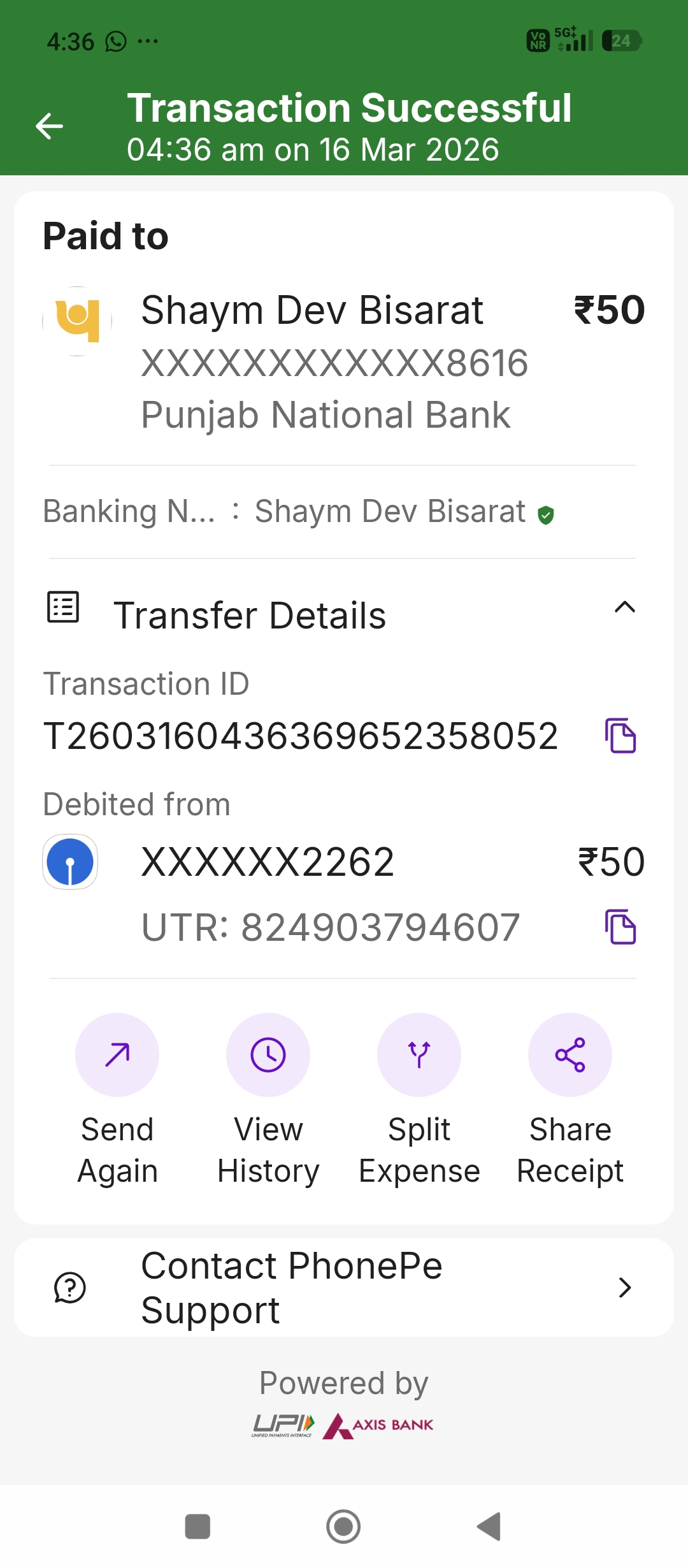Go back using the header arrow
The image size is (688, 1568).
[50, 126]
